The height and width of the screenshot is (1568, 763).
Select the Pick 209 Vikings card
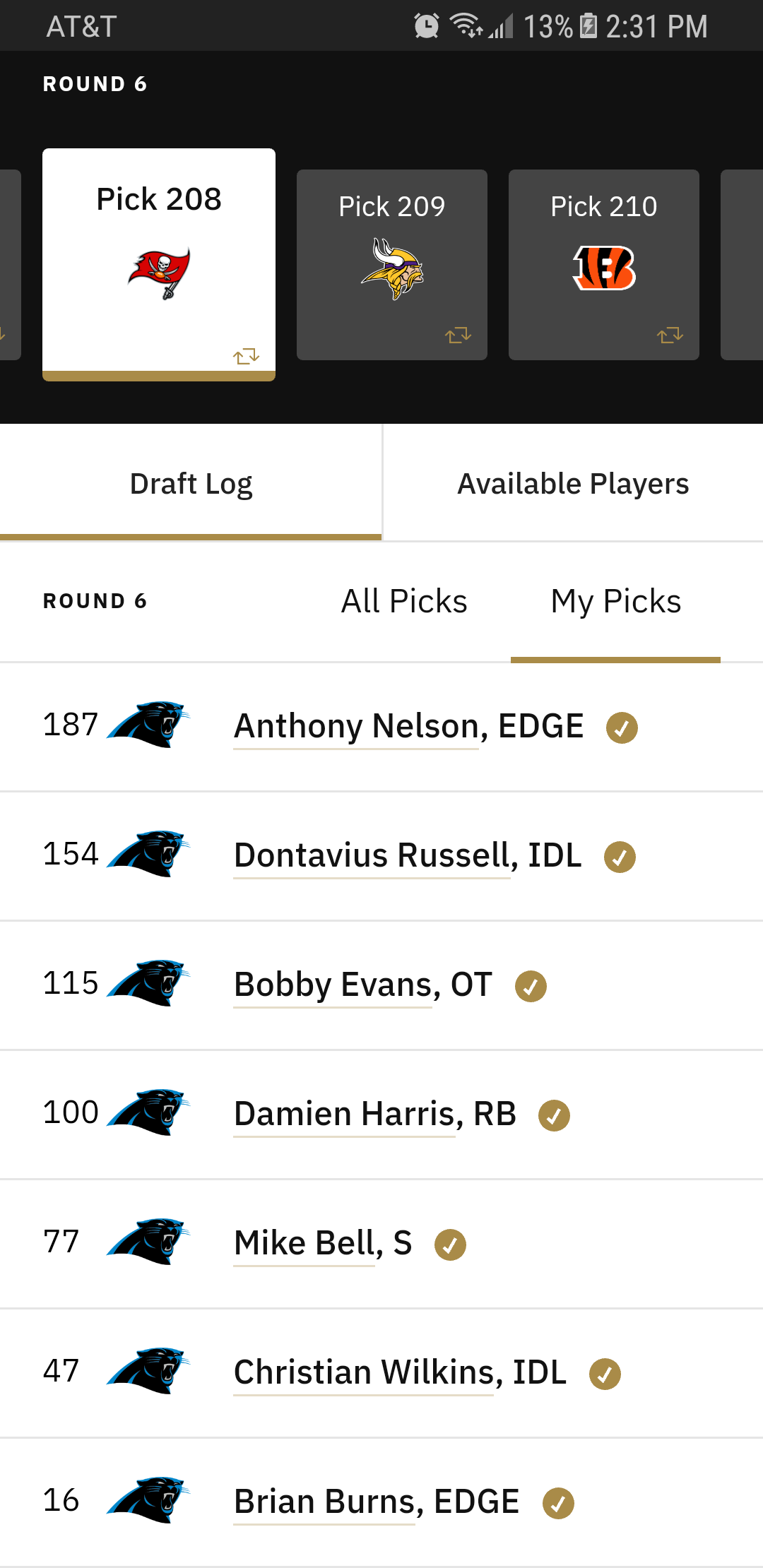point(392,265)
